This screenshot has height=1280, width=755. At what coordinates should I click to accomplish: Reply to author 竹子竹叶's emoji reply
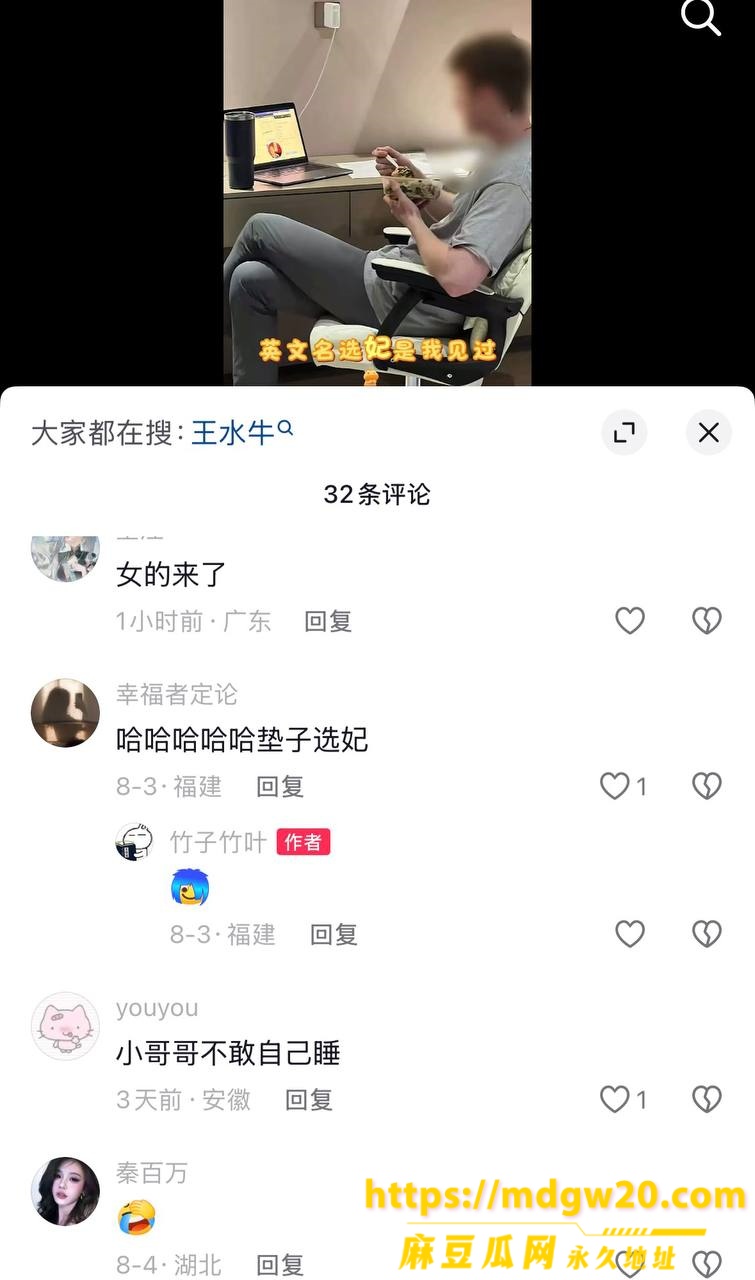334,934
